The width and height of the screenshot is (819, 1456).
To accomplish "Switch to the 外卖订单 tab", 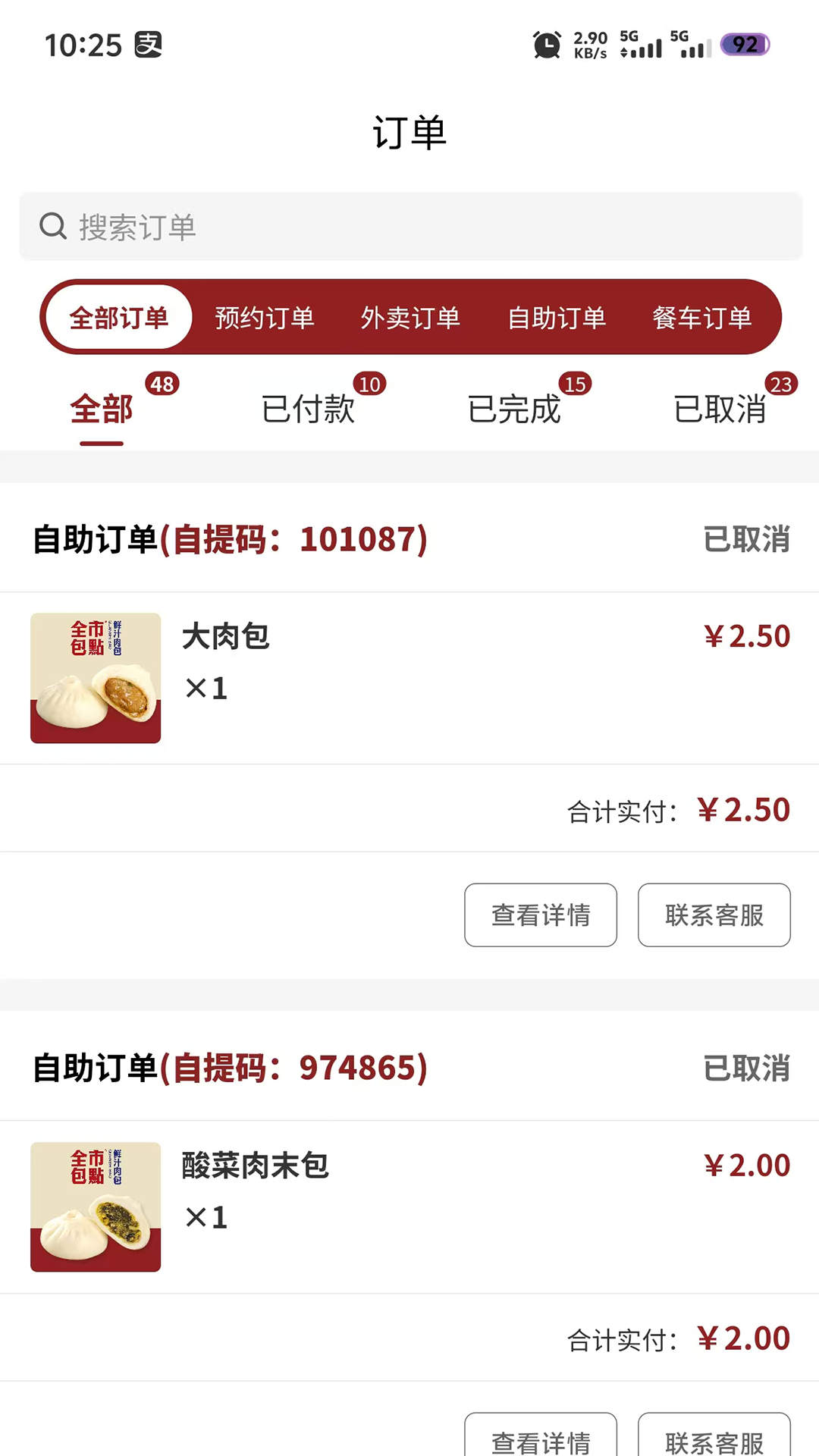I will pyautogui.click(x=411, y=317).
